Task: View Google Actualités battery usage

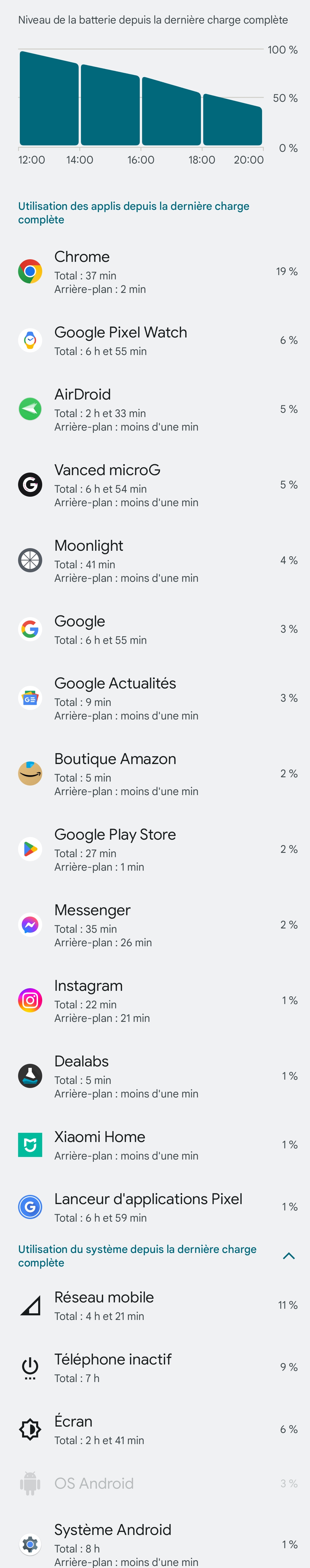Action: (155, 698)
